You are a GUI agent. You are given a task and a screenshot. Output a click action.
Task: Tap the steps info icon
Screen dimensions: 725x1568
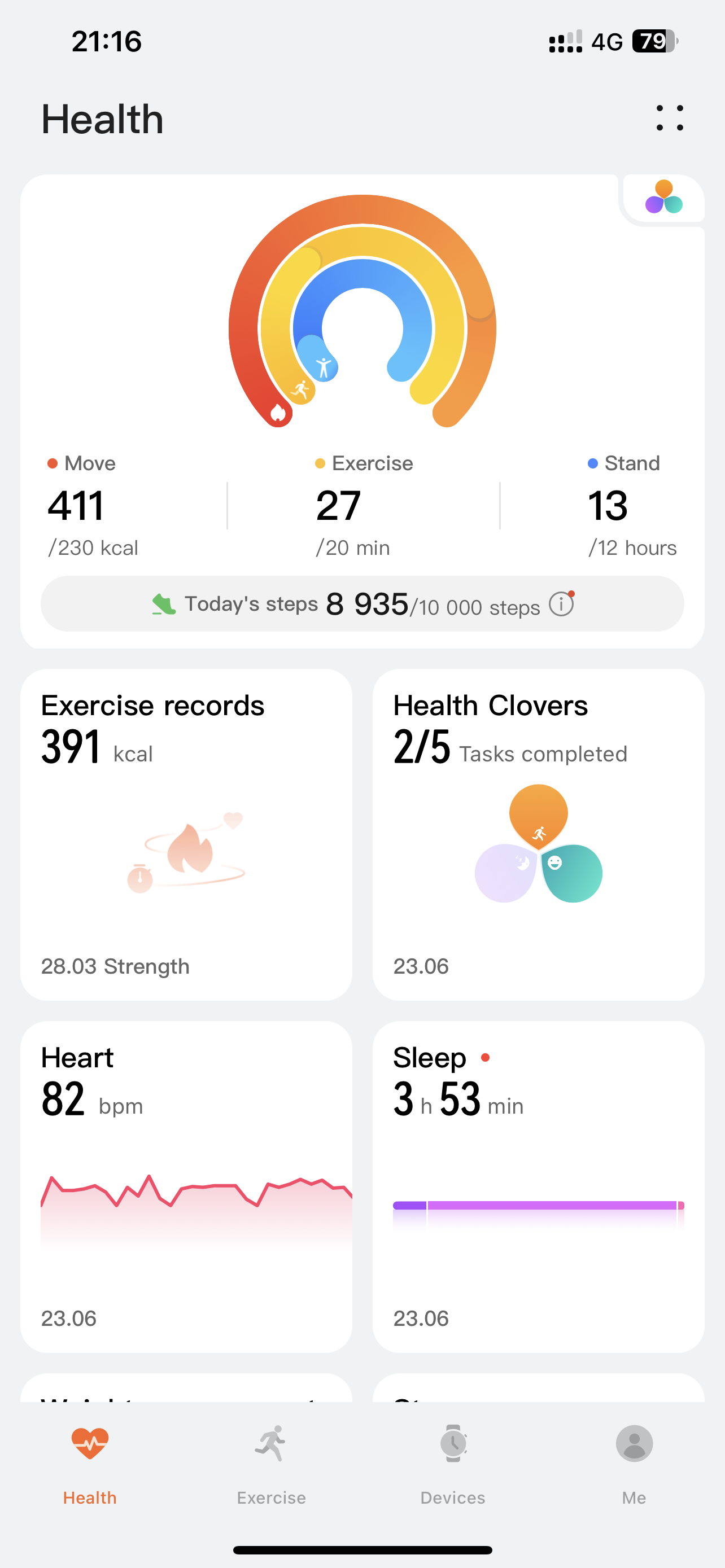point(561,604)
